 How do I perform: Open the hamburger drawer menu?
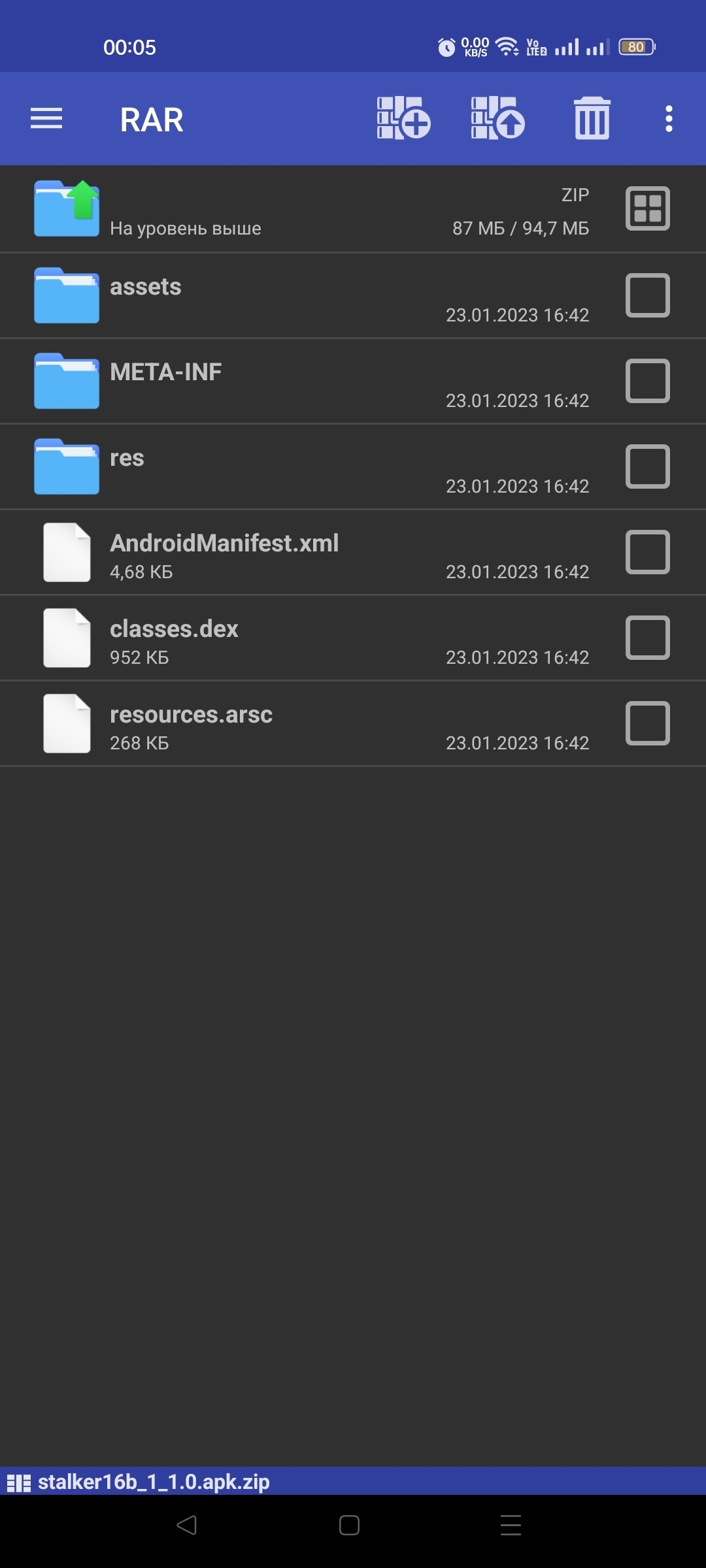click(46, 119)
